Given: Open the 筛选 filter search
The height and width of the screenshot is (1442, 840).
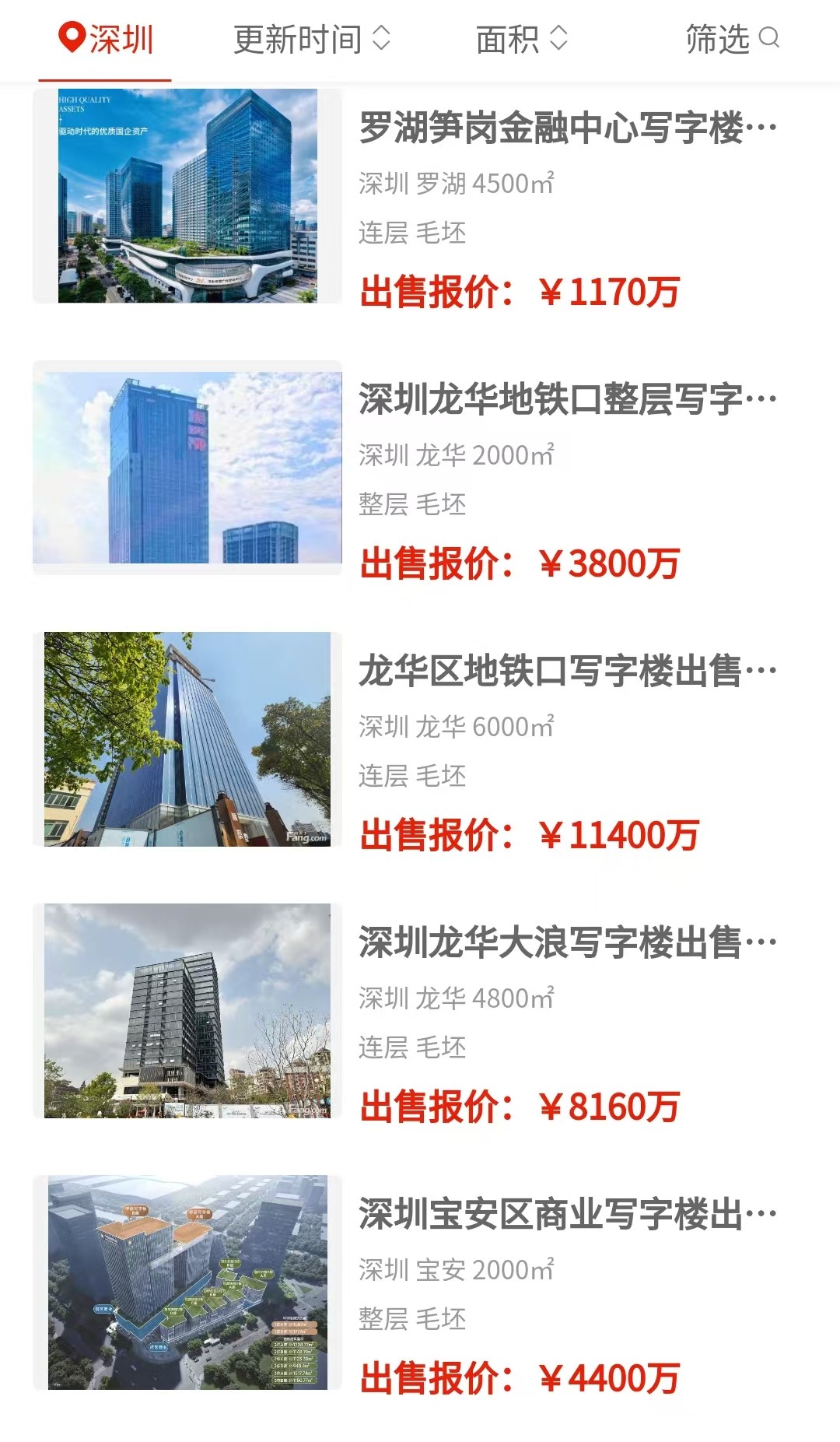Looking at the screenshot, I should (732, 39).
